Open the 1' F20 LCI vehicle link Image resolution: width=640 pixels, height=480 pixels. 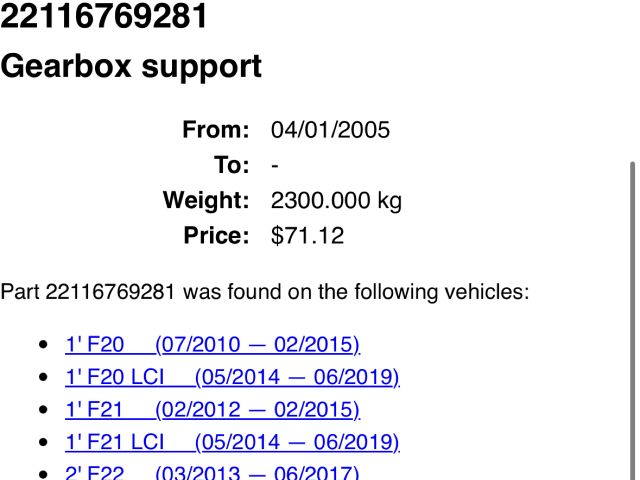click(232, 377)
